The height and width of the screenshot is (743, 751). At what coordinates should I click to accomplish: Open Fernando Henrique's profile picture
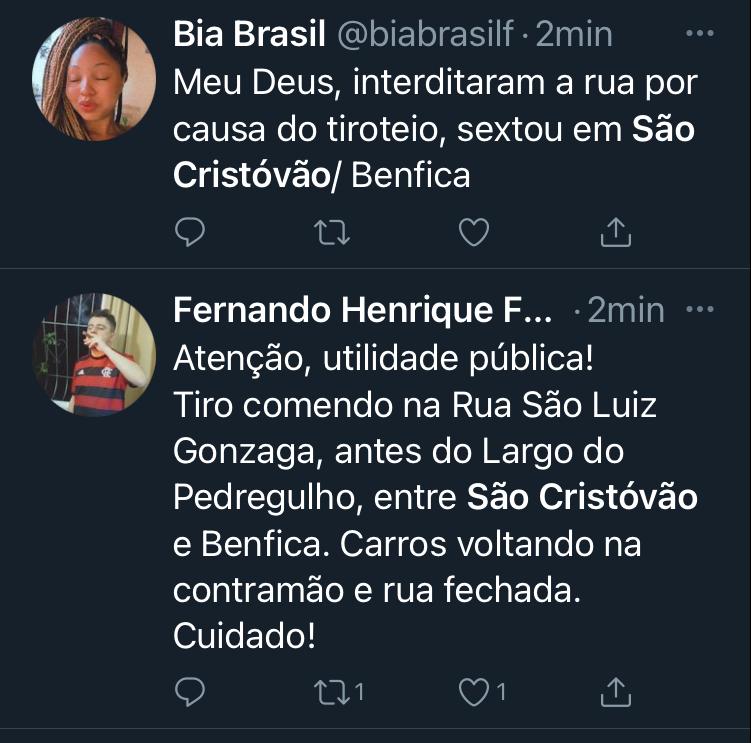[x=94, y=354]
